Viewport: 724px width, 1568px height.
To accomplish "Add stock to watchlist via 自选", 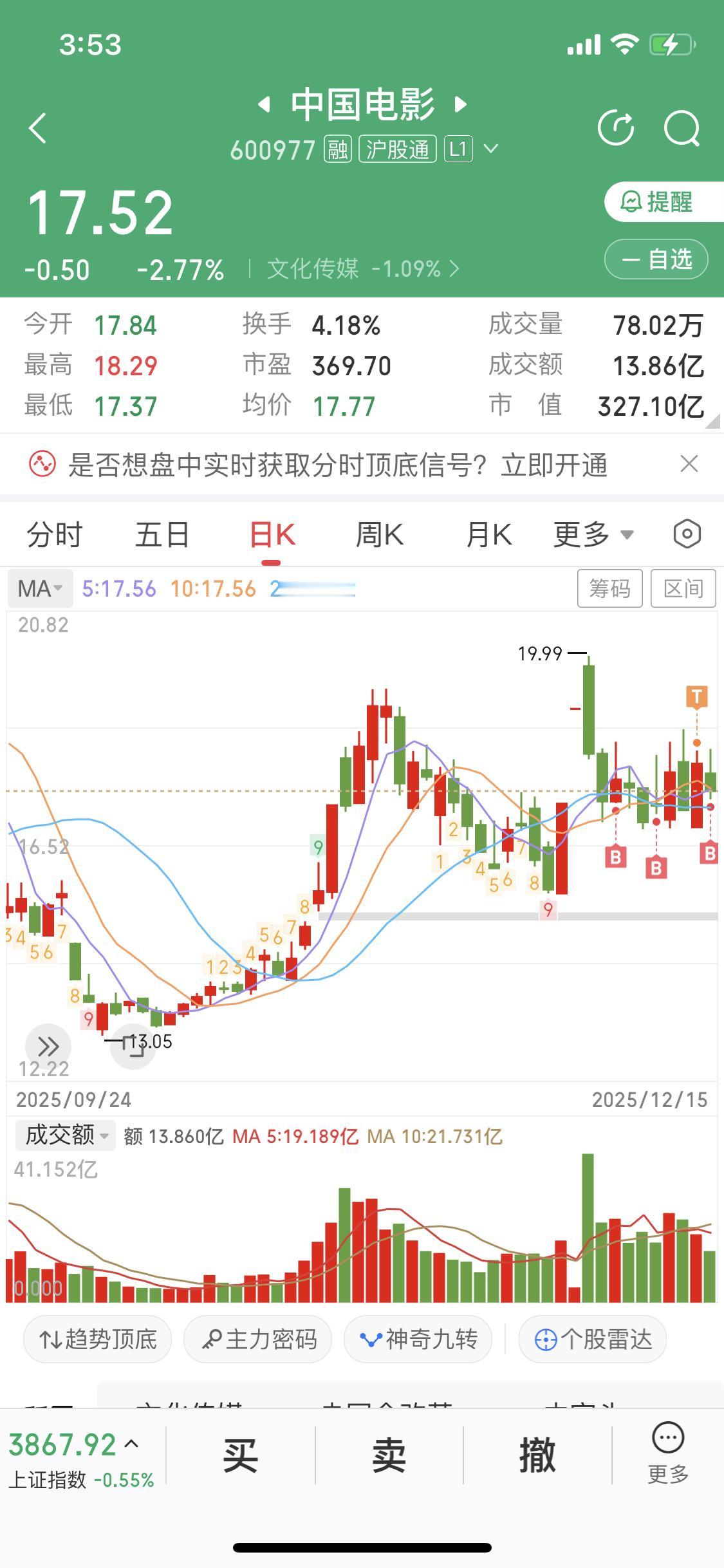I will click(655, 259).
